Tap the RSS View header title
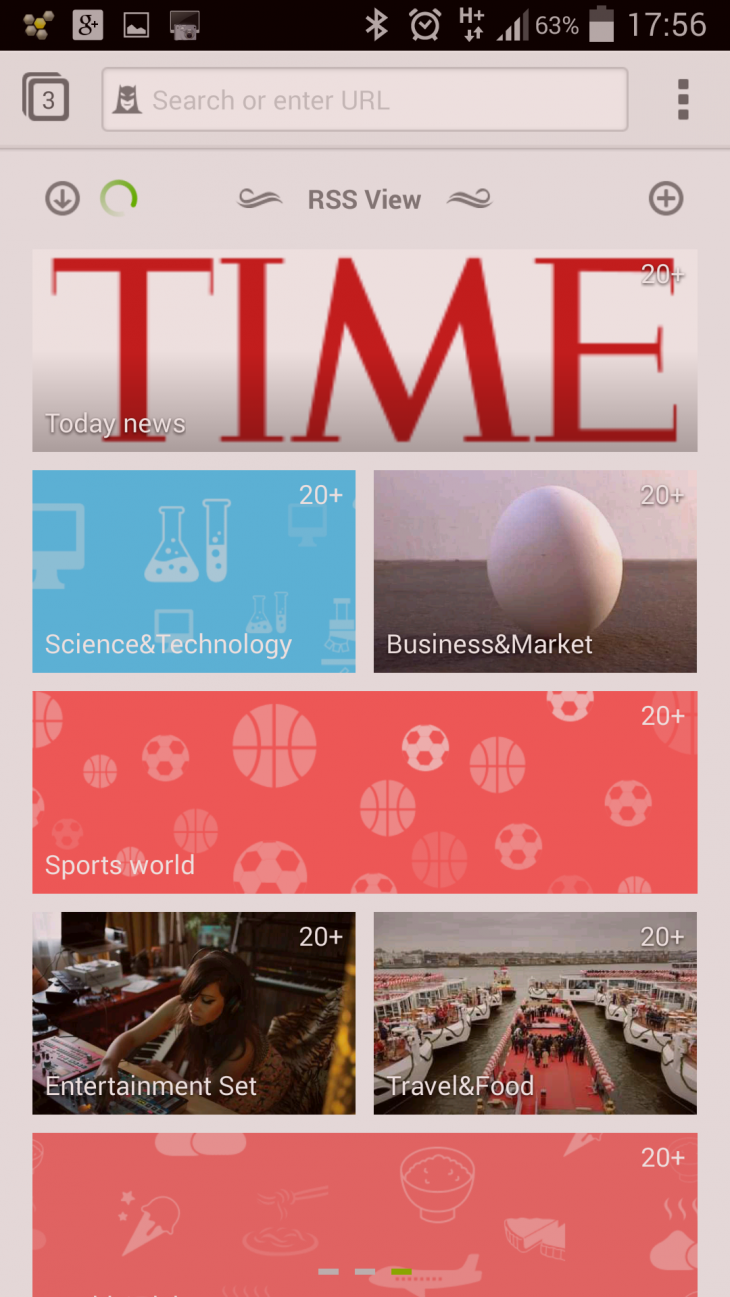 [364, 199]
